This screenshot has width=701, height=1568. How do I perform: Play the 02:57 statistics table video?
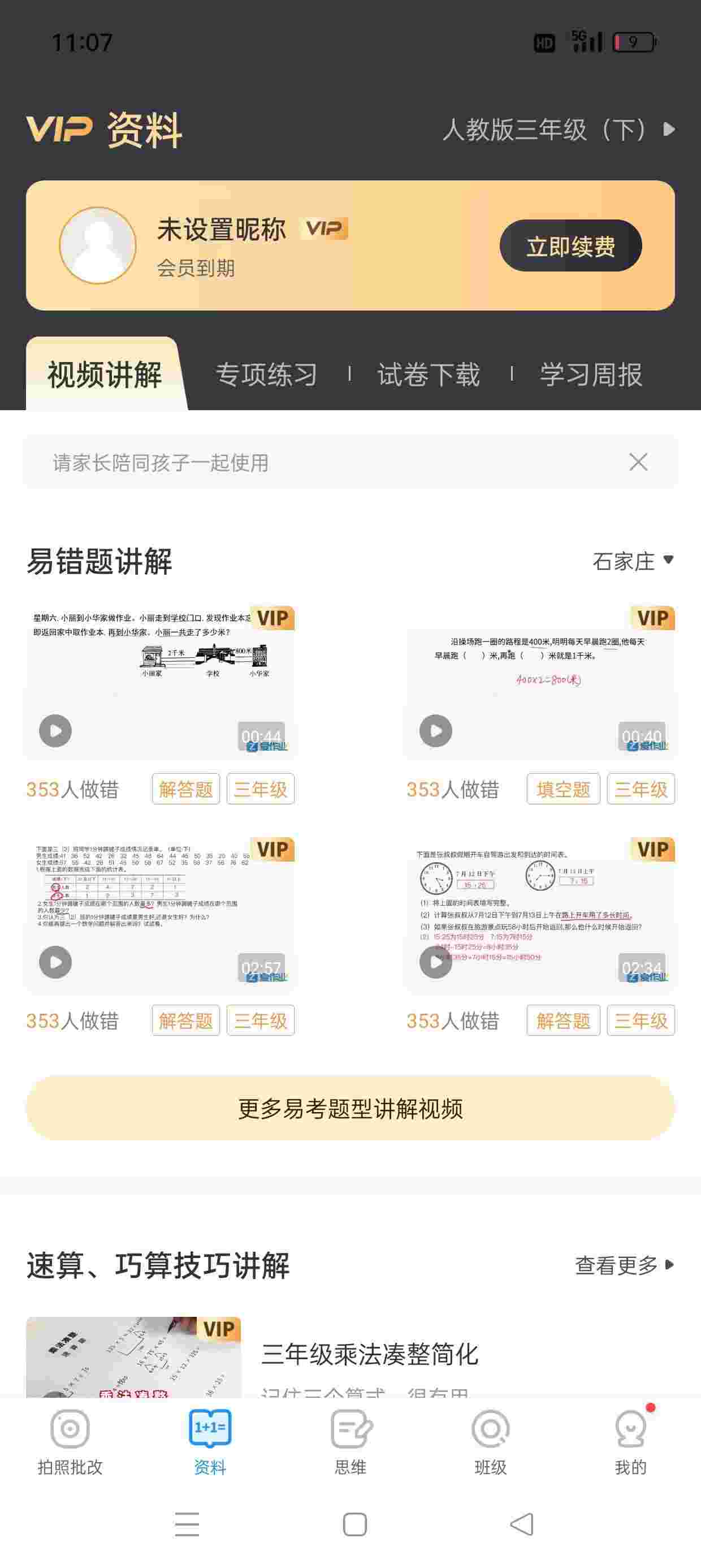(x=55, y=962)
